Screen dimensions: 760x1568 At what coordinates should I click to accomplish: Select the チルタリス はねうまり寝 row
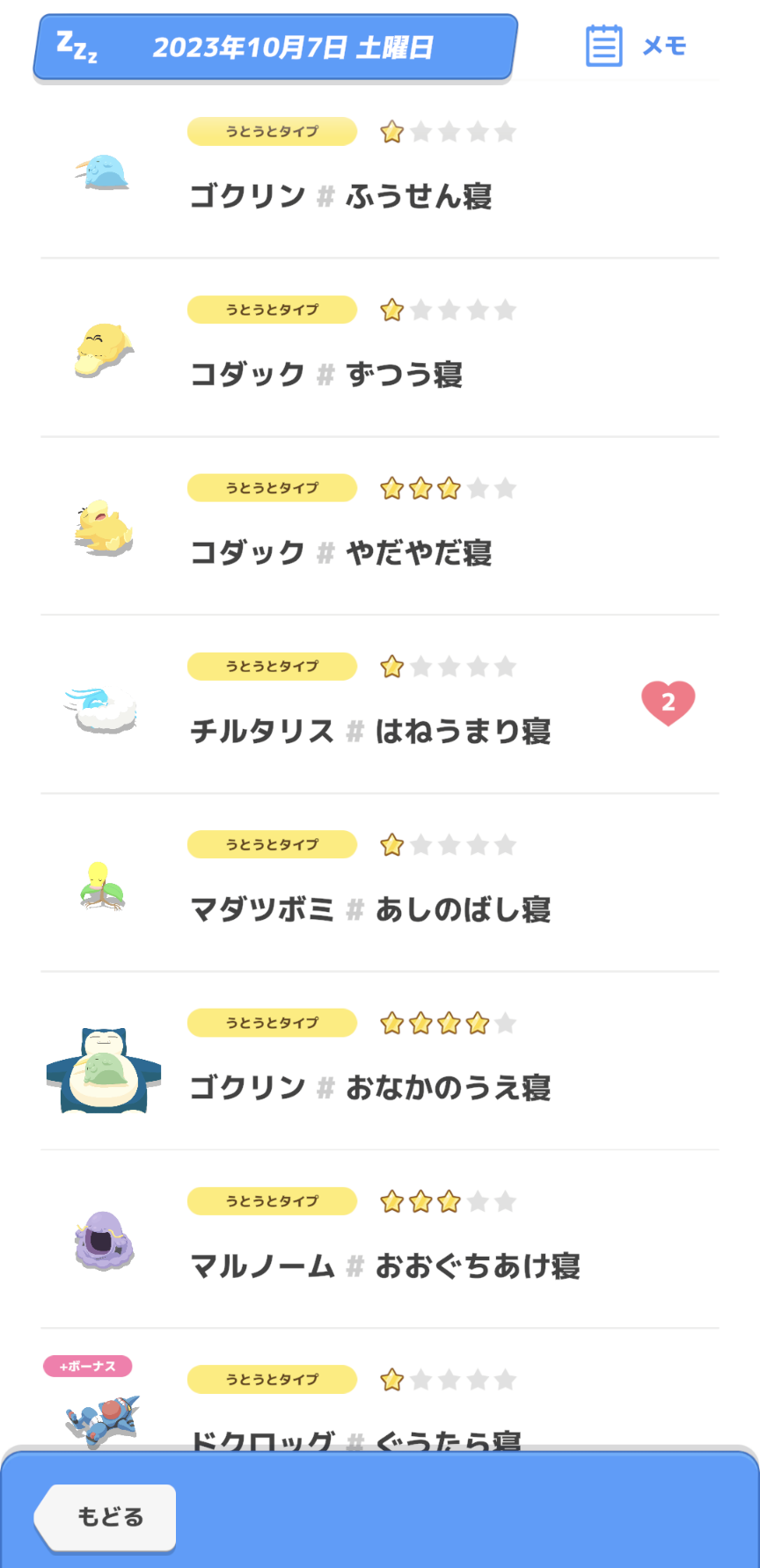pos(380,704)
